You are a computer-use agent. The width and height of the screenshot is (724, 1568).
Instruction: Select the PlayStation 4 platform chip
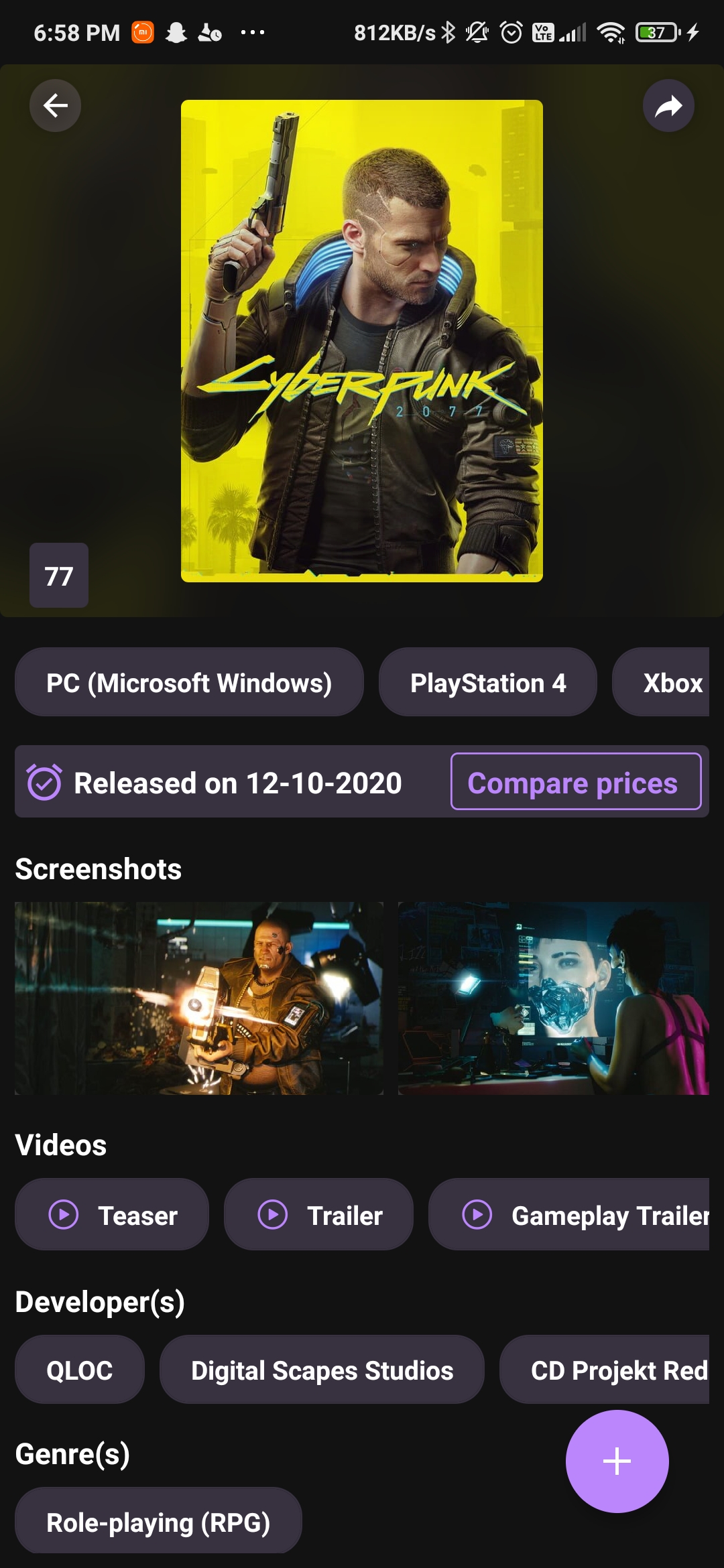coord(487,683)
